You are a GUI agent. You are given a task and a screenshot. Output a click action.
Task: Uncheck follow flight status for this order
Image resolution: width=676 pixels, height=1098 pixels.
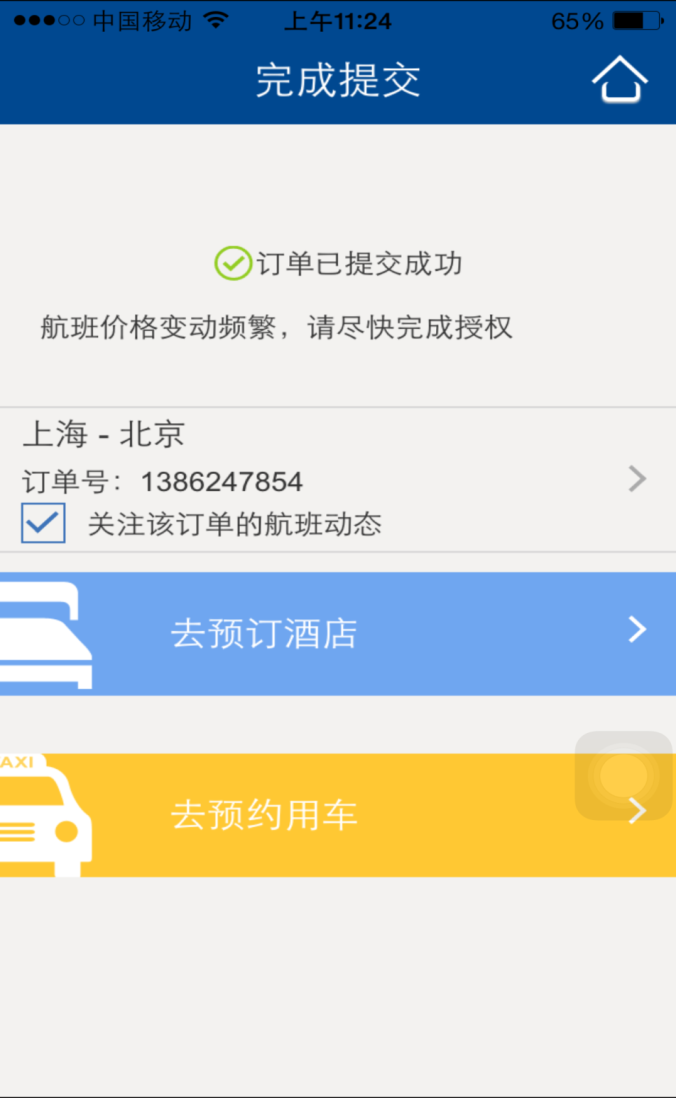click(x=44, y=524)
